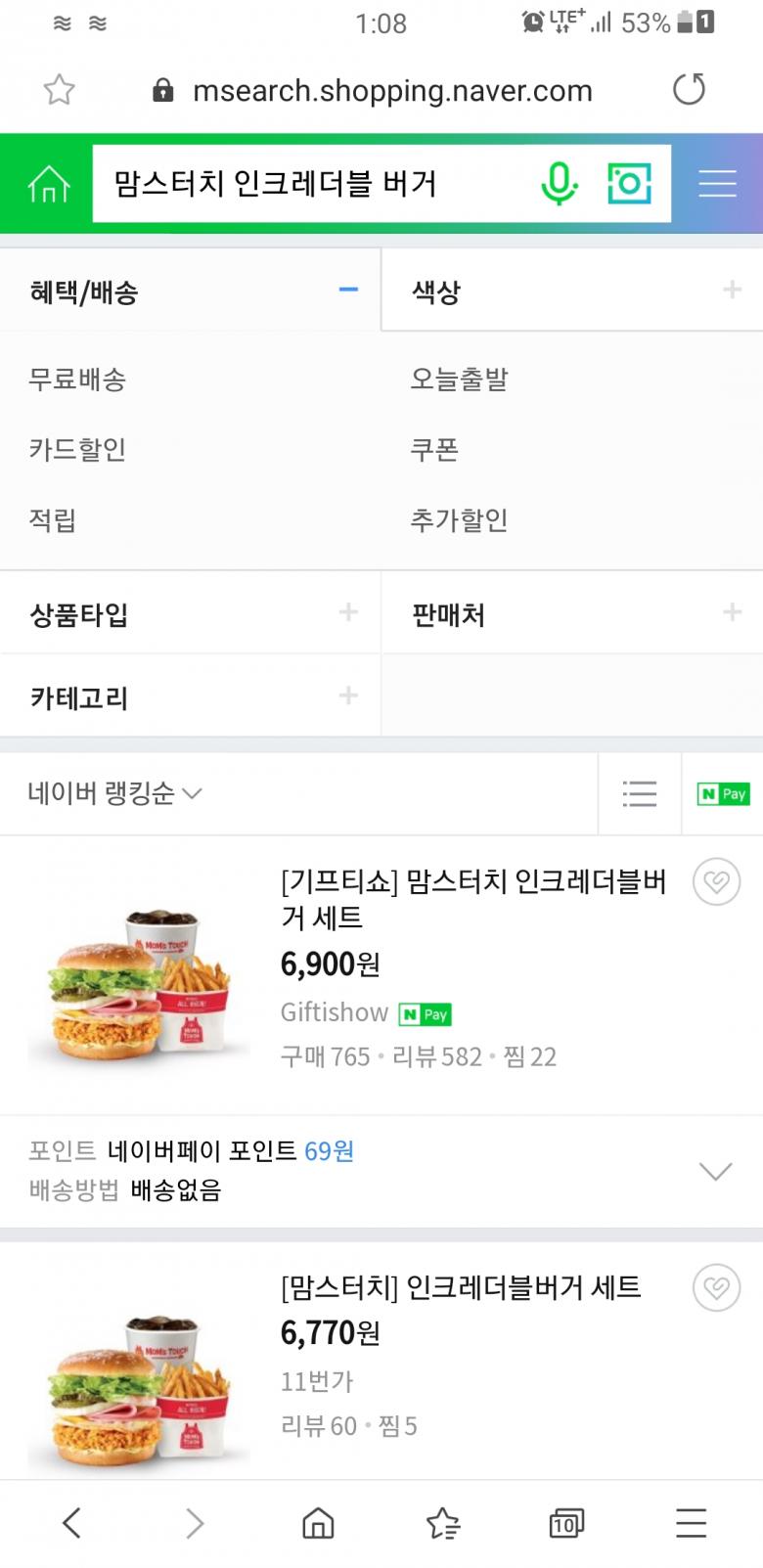Apply the 카드할인 filter
This screenshot has width=763, height=1568.
78,450
